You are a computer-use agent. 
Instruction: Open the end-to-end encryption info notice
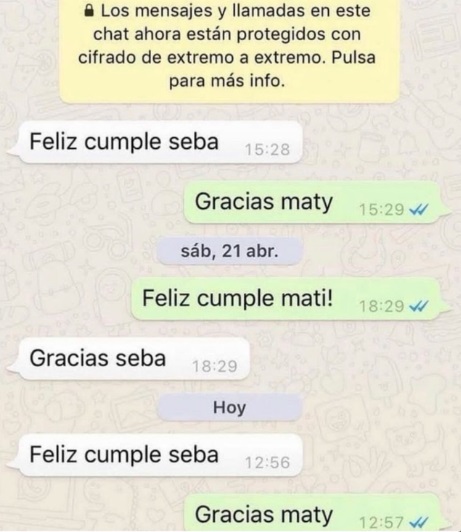229,50
